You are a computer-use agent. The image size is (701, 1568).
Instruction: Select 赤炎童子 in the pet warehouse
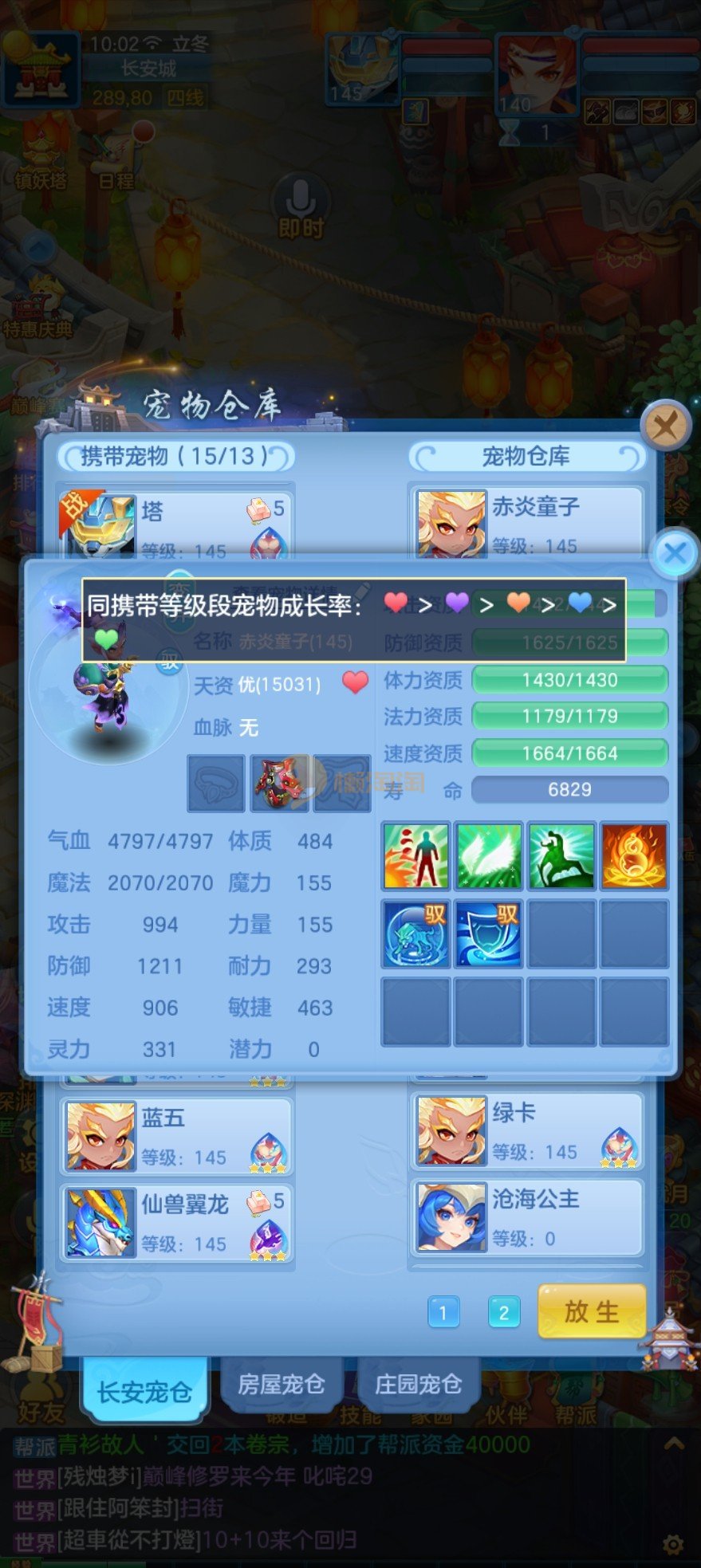point(526,522)
